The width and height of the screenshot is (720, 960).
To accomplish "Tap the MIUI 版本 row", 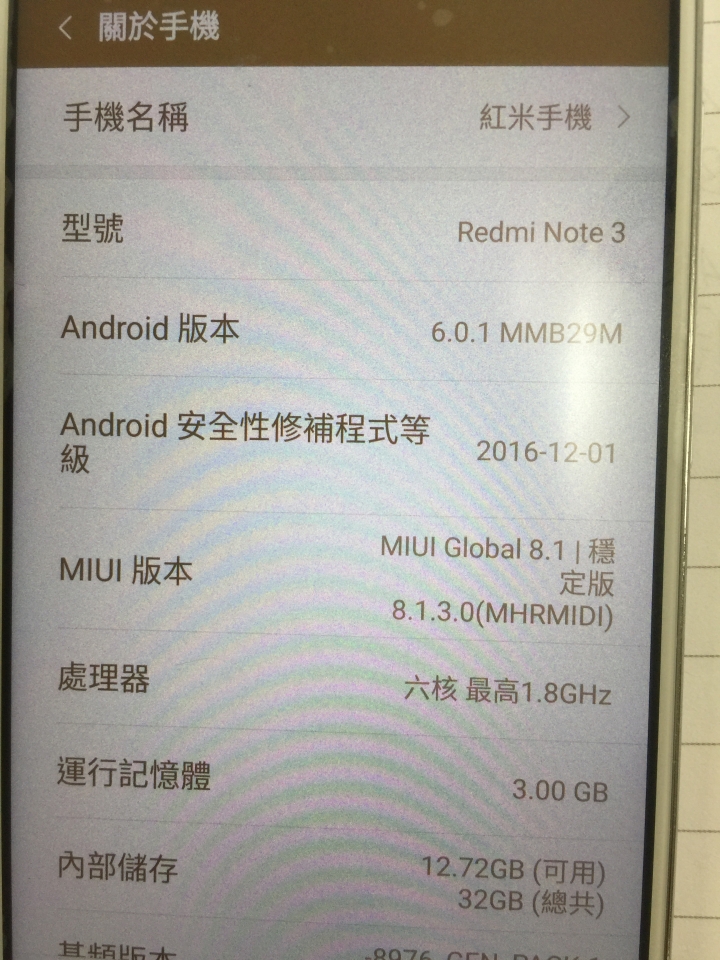I will tap(340, 572).
